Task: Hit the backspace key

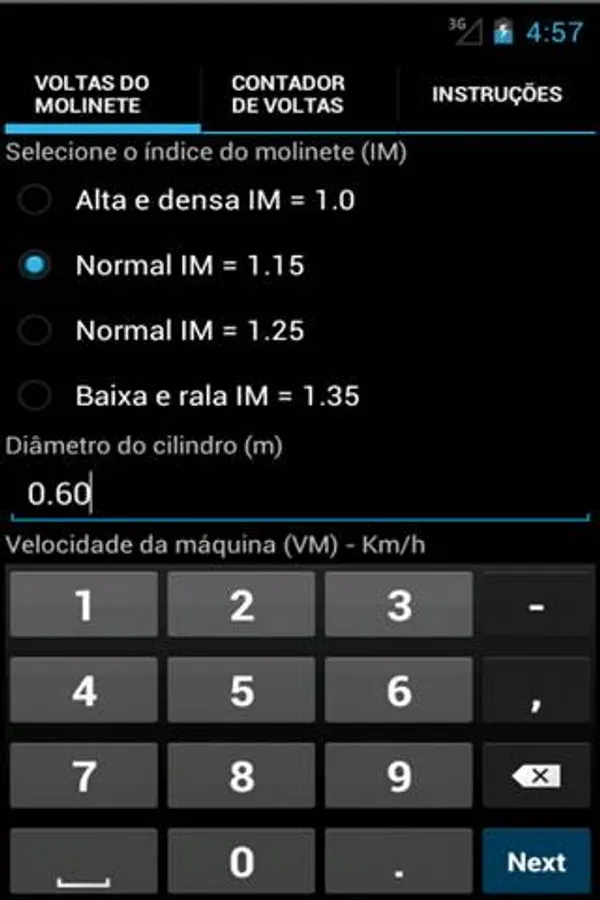Action: [x=536, y=776]
